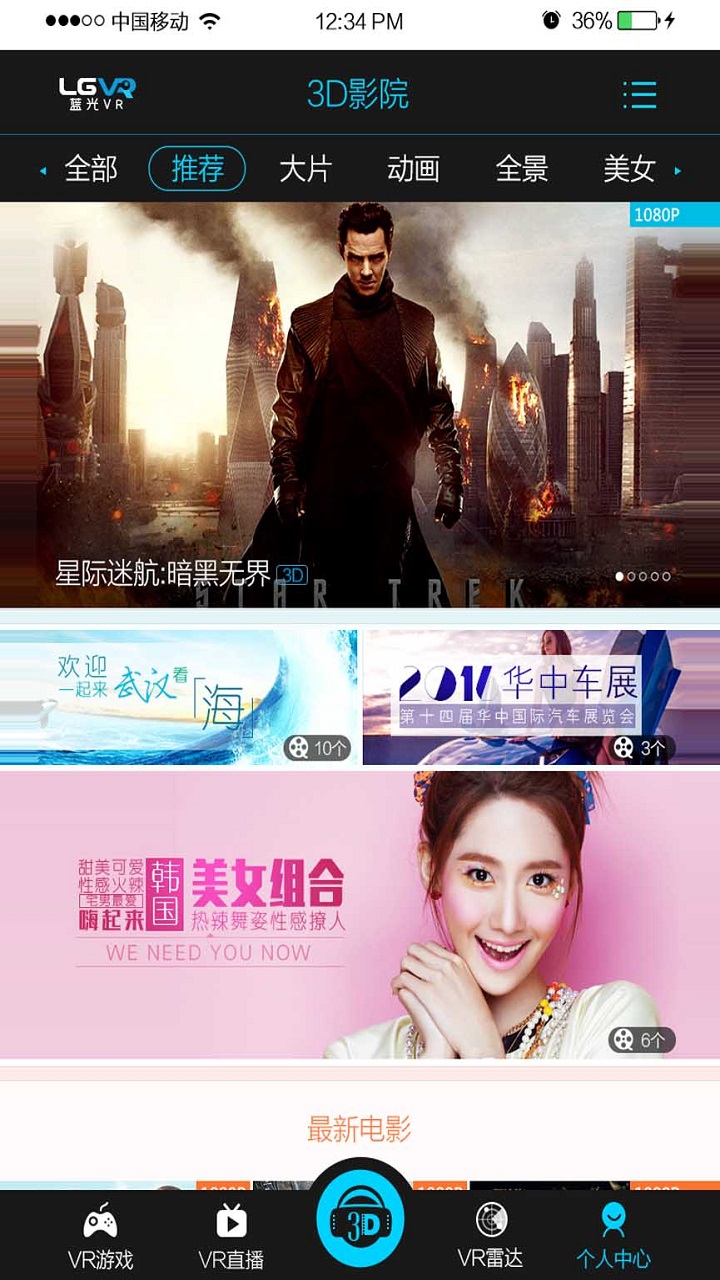Open the 韩国美女组合 banner
Viewport: 720px width, 1280px height.
[x=360, y=914]
